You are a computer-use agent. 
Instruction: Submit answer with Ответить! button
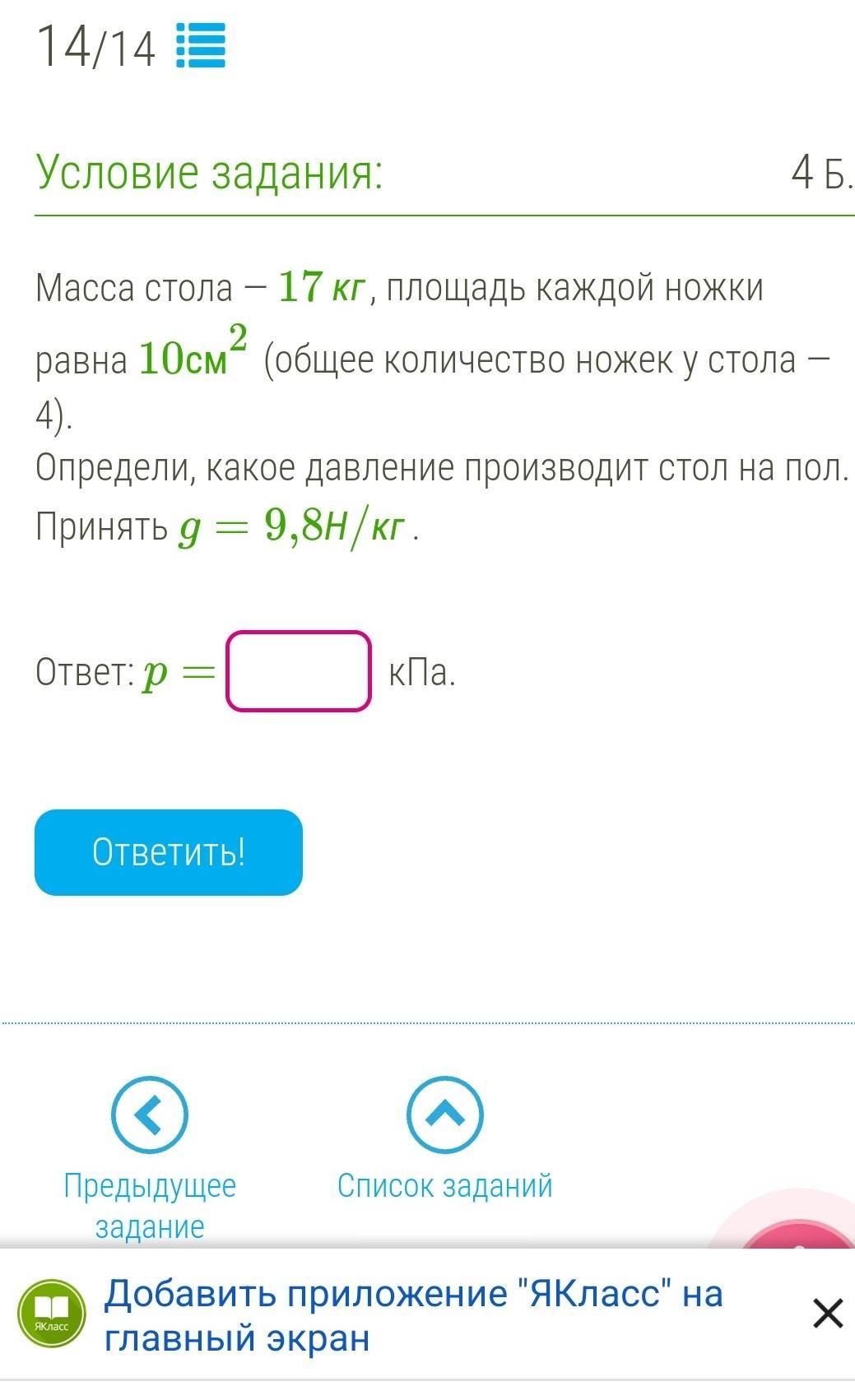coord(169,852)
